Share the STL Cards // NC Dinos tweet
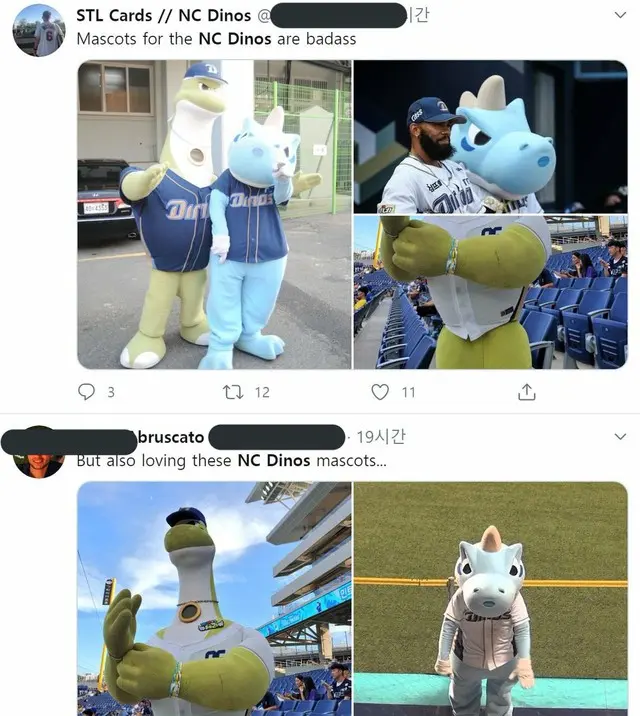640x716 pixels. click(x=526, y=392)
